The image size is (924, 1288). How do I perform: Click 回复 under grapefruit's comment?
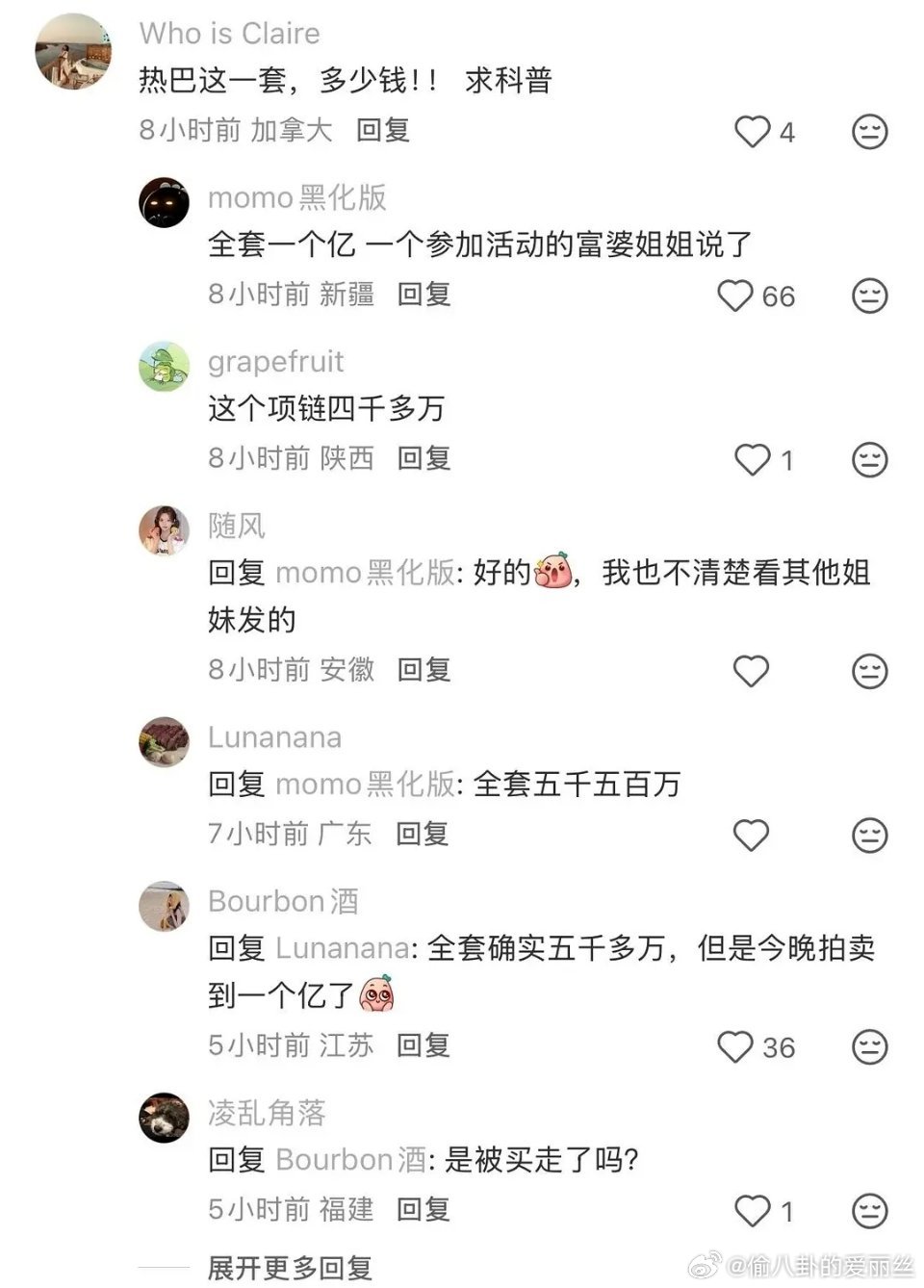(x=423, y=461)
